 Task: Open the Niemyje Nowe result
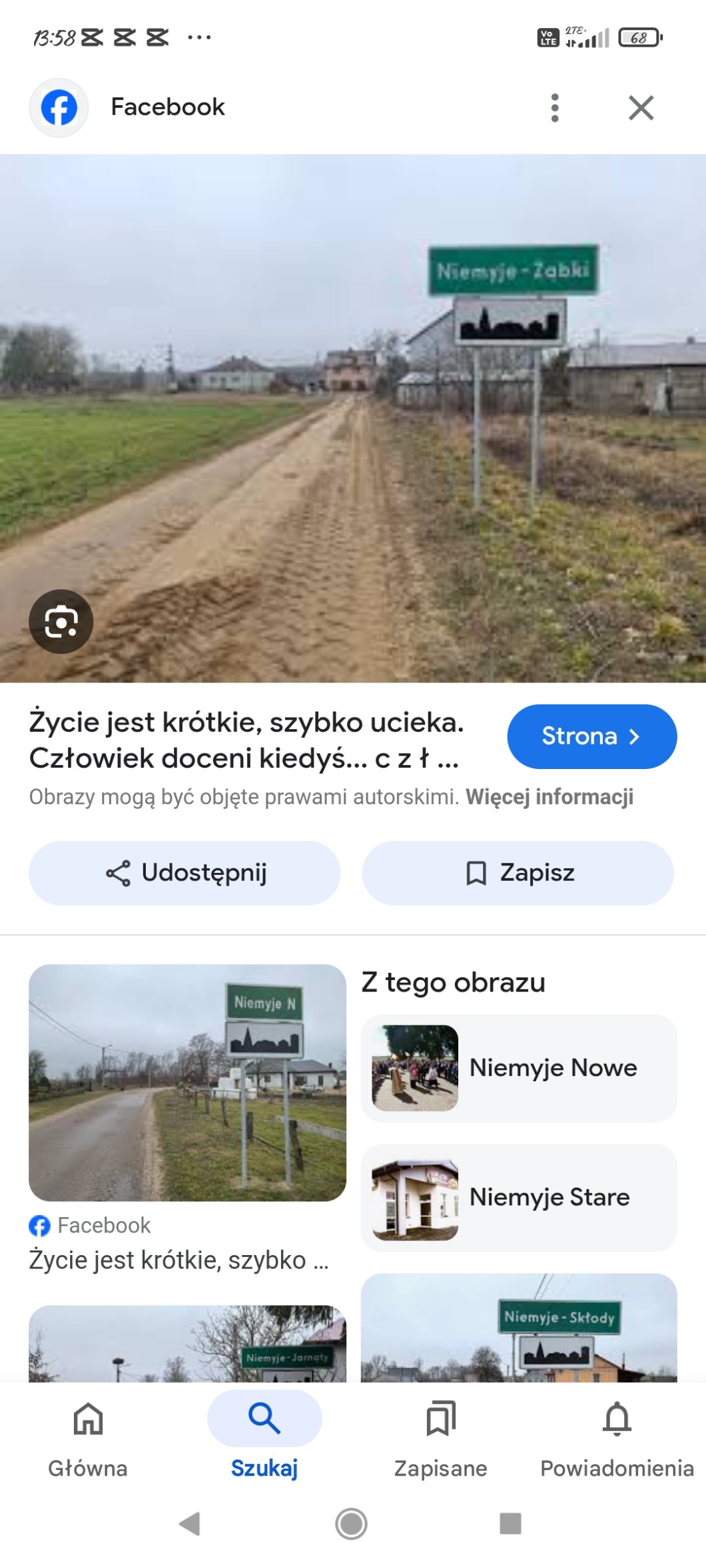(x=519, y=1068)
